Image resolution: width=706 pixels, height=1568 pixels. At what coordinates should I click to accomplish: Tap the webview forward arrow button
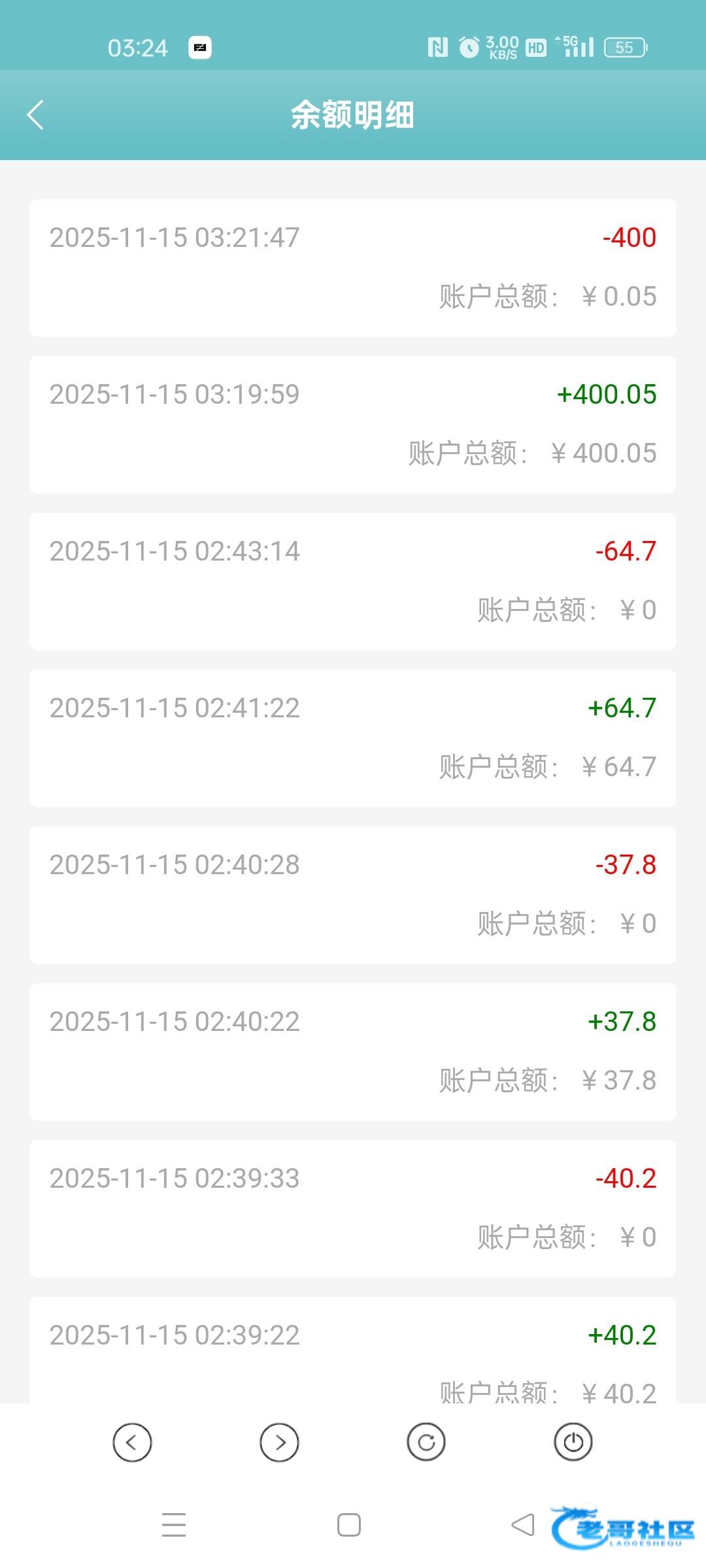tap(279, 1442)
